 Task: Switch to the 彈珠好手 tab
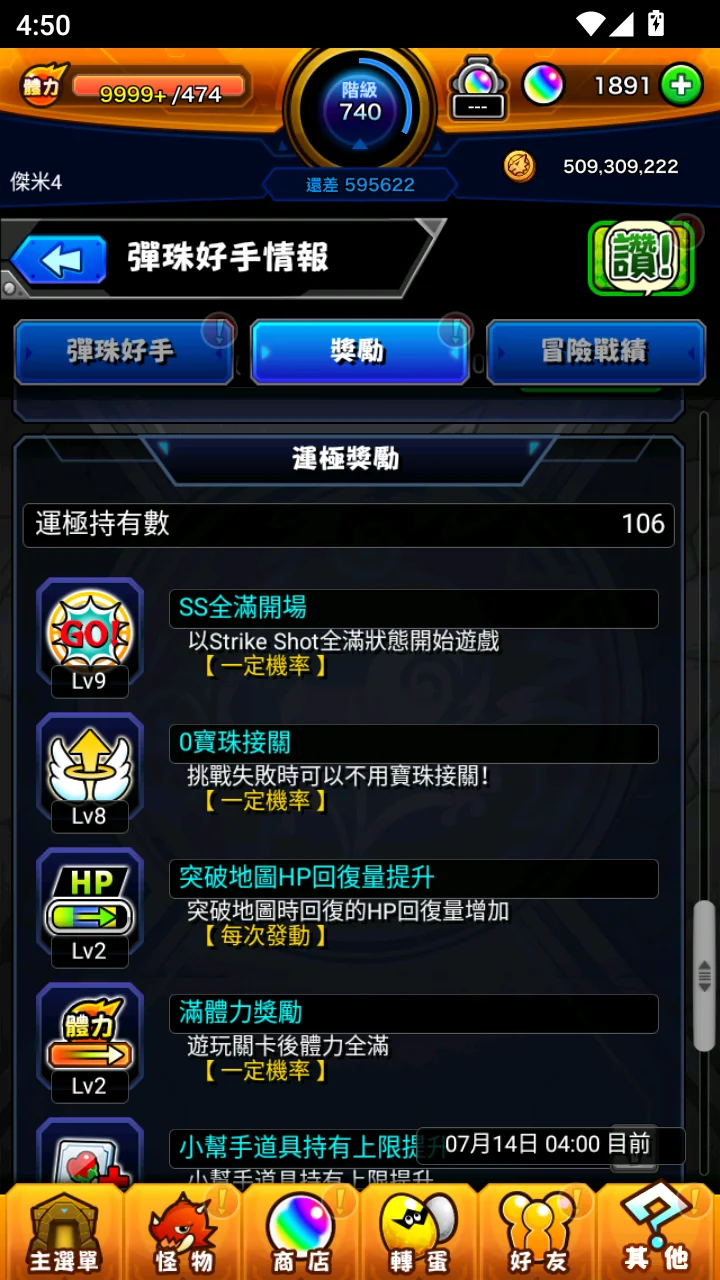123,352
